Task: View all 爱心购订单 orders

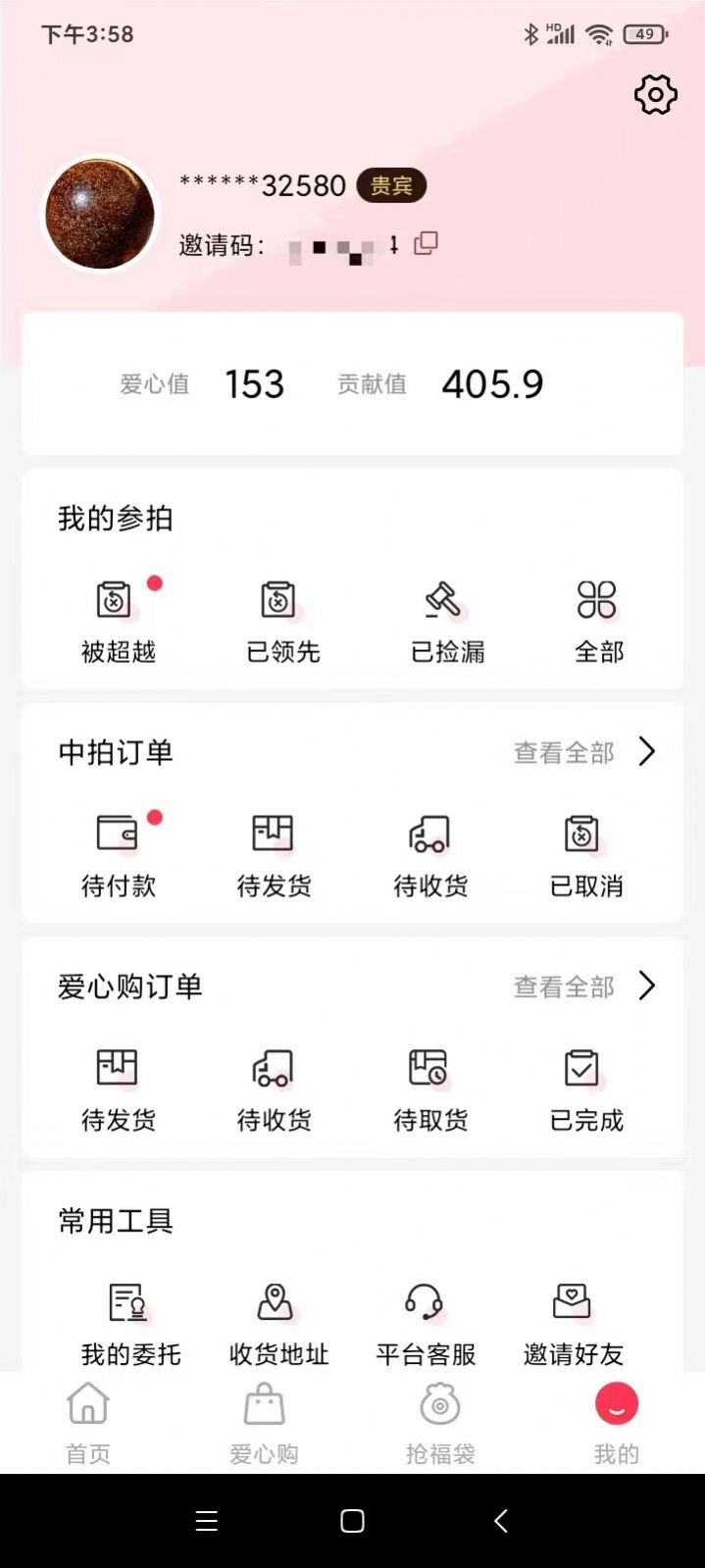Action: tap(584, 986)
